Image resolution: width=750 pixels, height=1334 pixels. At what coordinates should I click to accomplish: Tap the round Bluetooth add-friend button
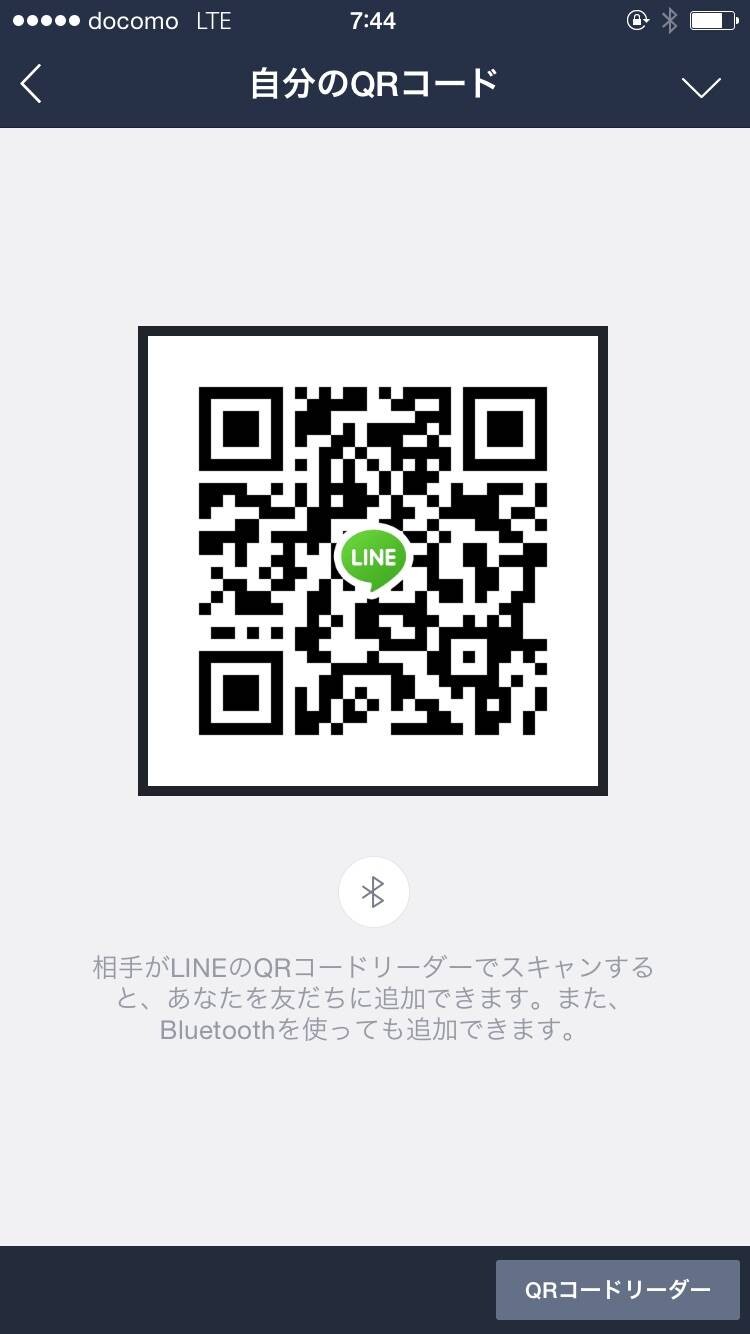373,892
